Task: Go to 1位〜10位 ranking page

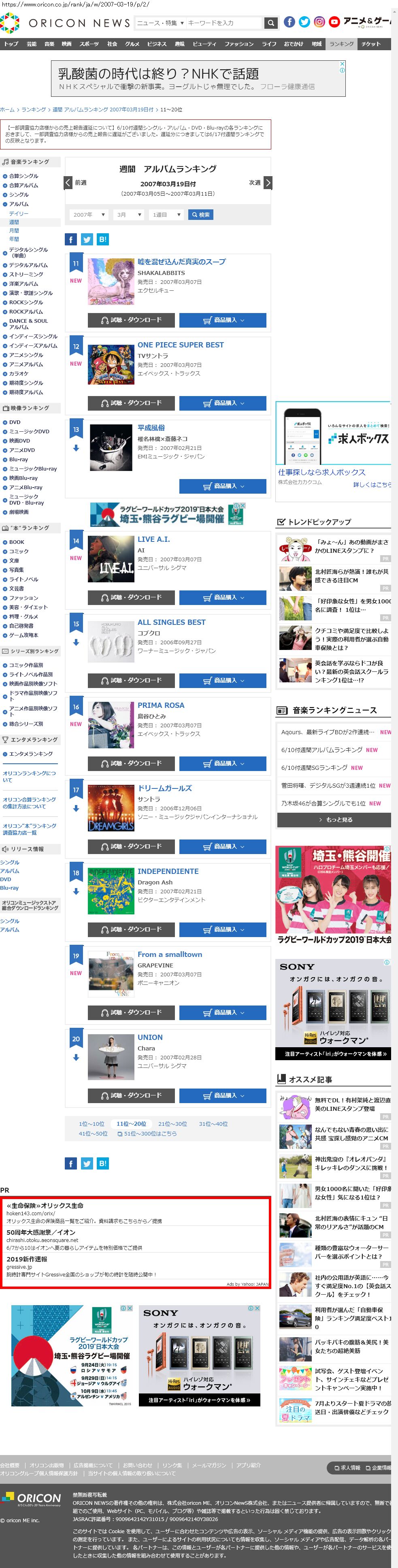Action: pyautogui.click(x=91, y=1124)
